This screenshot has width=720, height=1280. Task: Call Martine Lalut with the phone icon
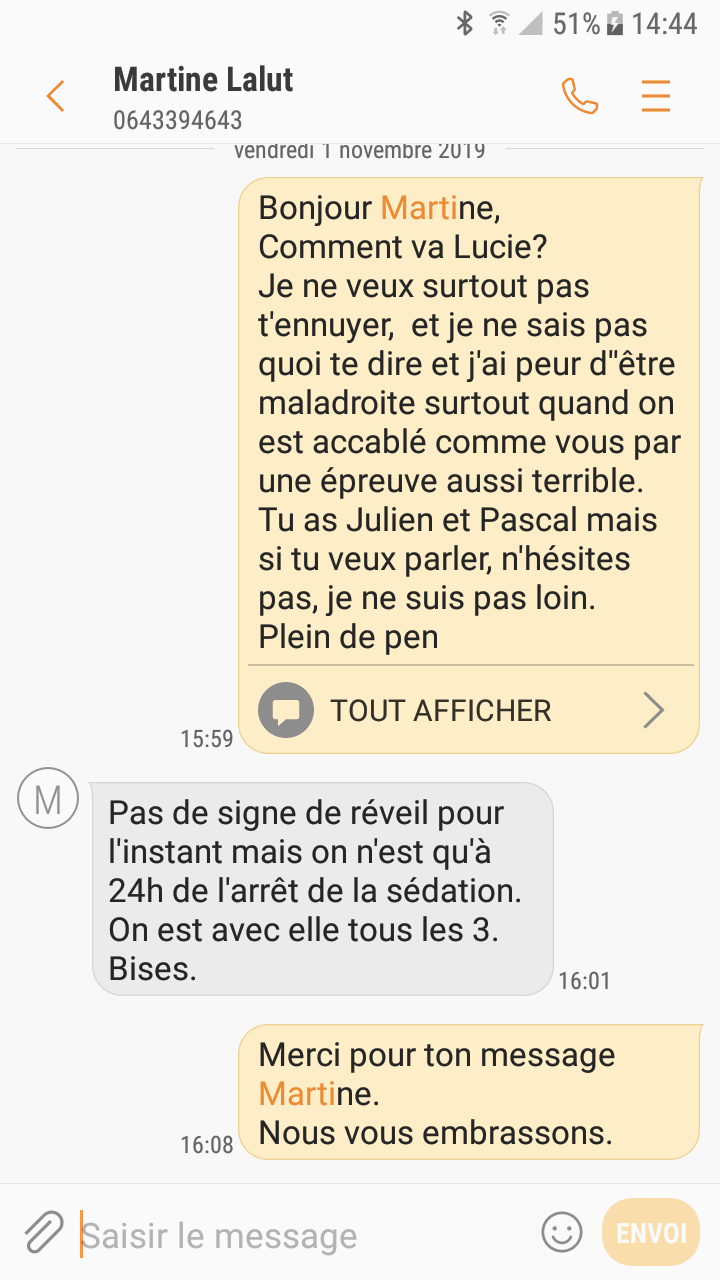580,96
